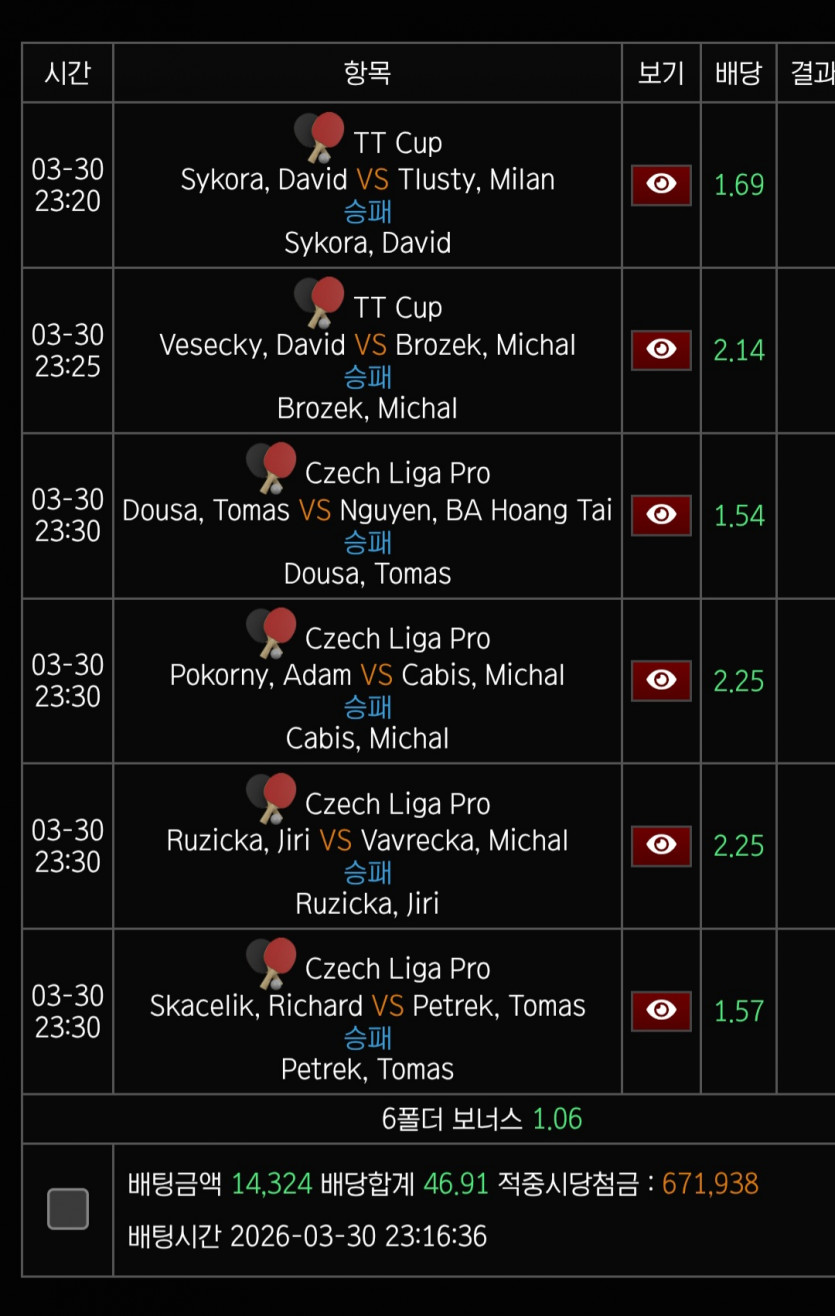Image resolution: width=835 pixels, height=1316 pixels.
Task: View the Skacelik vs Petrek match via its eye icon
Action: coord(661,1011)
